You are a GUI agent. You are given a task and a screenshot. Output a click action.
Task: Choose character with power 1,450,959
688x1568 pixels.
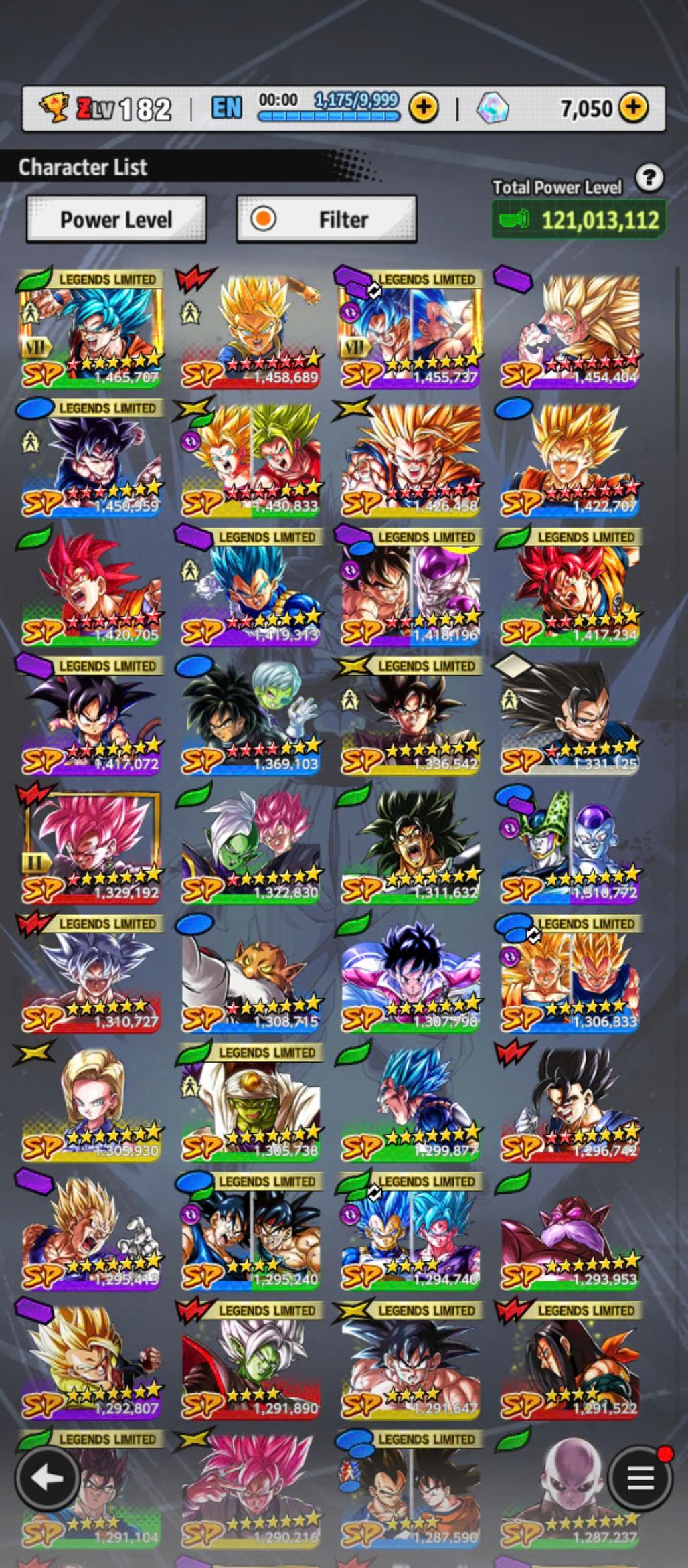[x=91, y=457]
